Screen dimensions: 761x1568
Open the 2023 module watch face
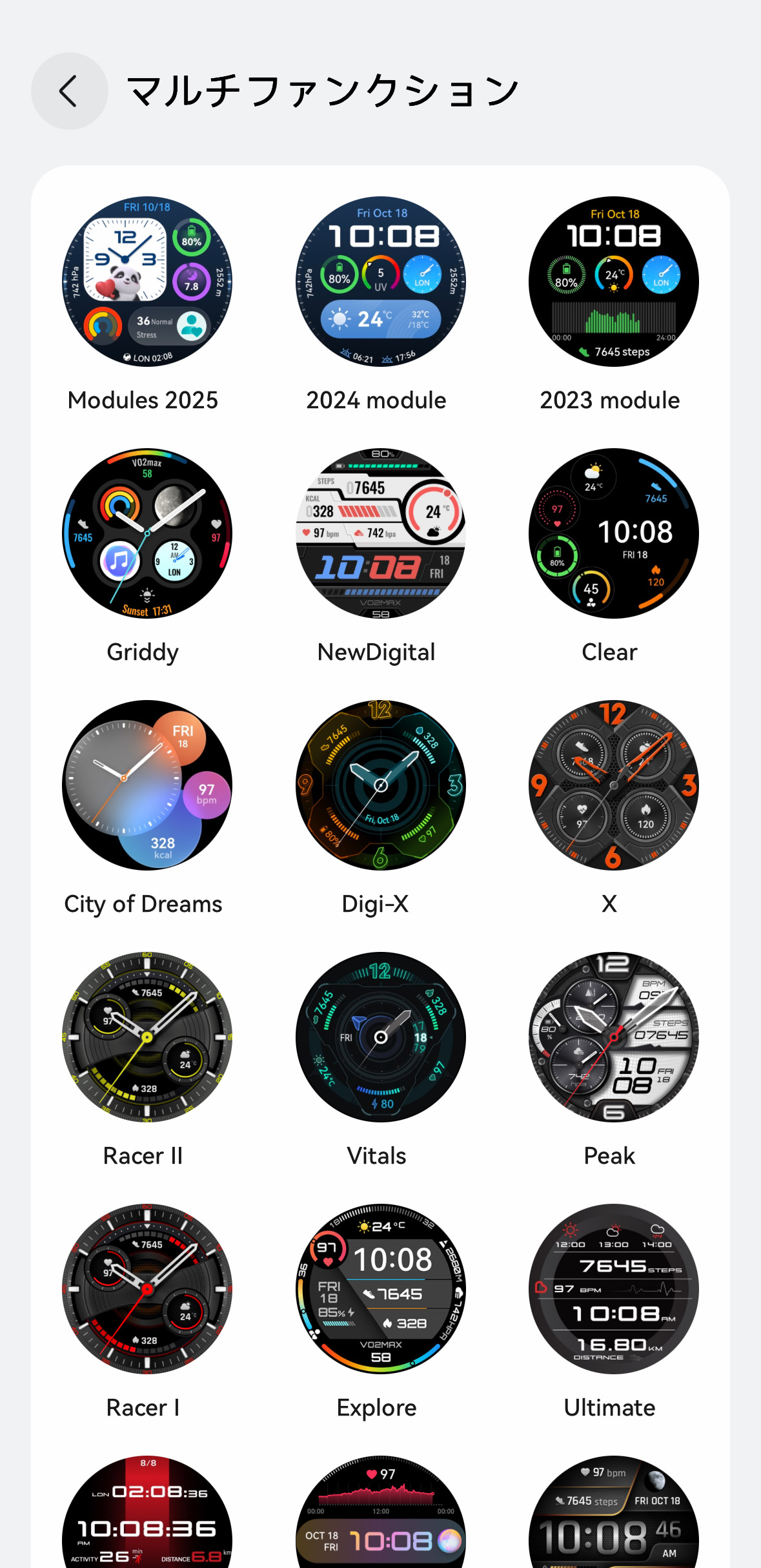(610, 281)
